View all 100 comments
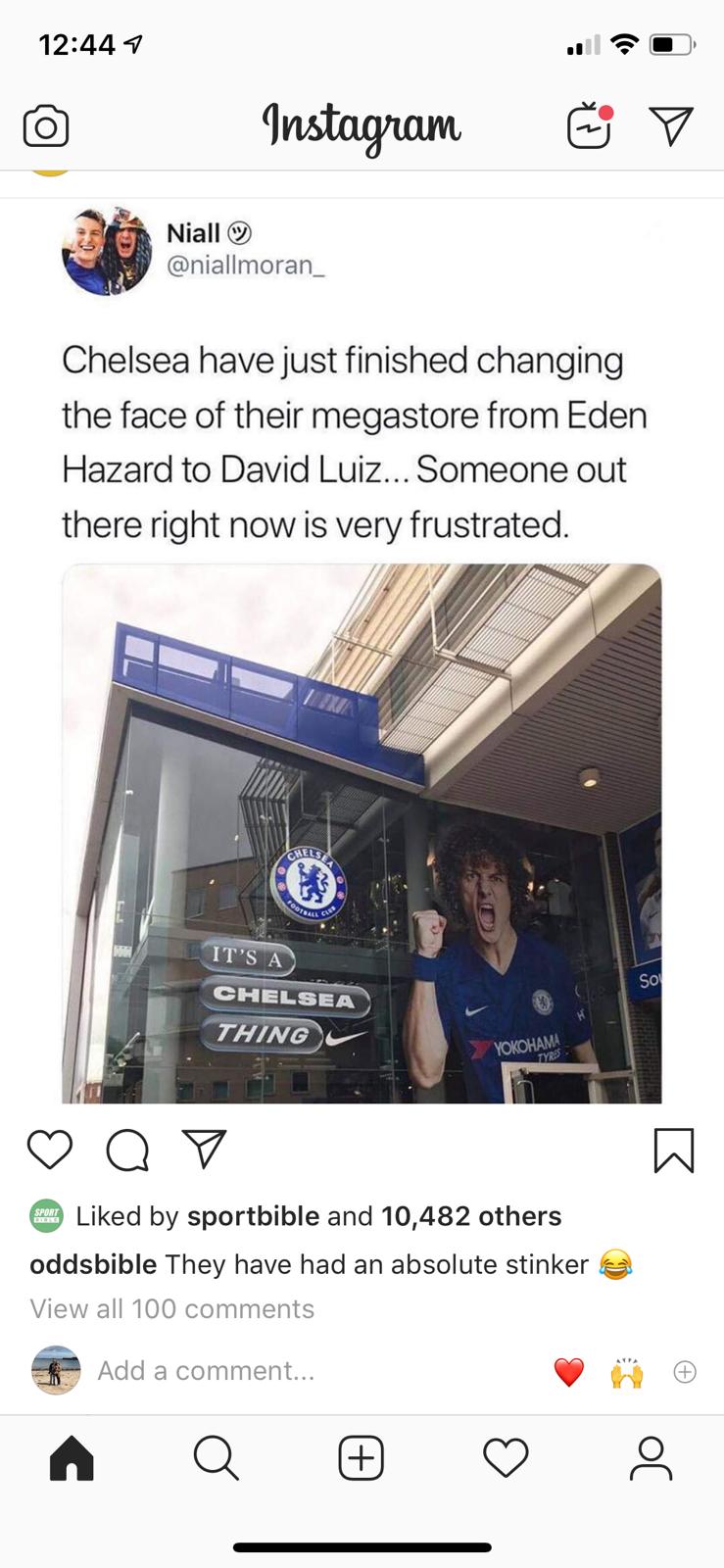Image resolution: width=724 pixels, height=1568 pixels. [x=172, y=1309]
